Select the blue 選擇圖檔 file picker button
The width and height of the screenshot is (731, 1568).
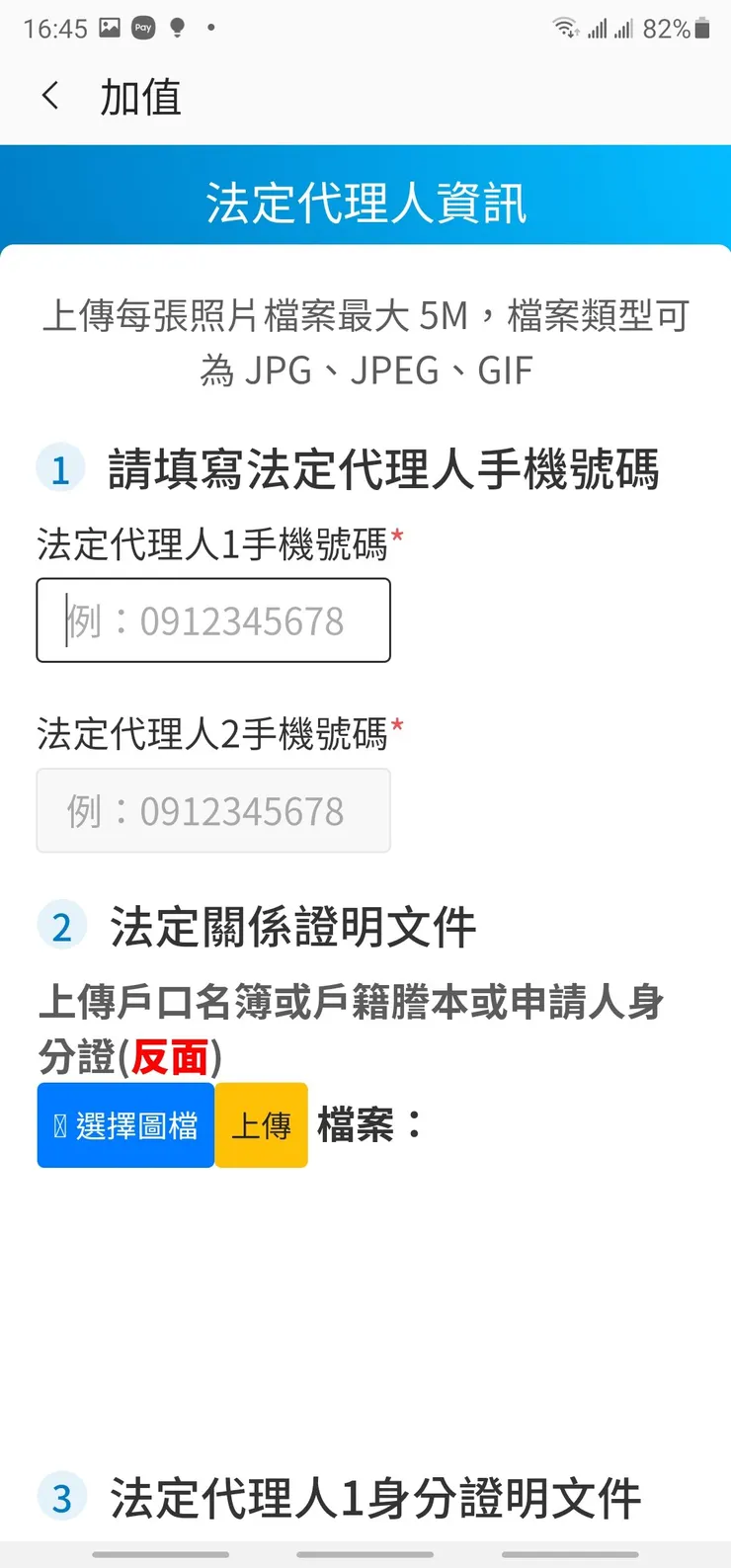124,1124
